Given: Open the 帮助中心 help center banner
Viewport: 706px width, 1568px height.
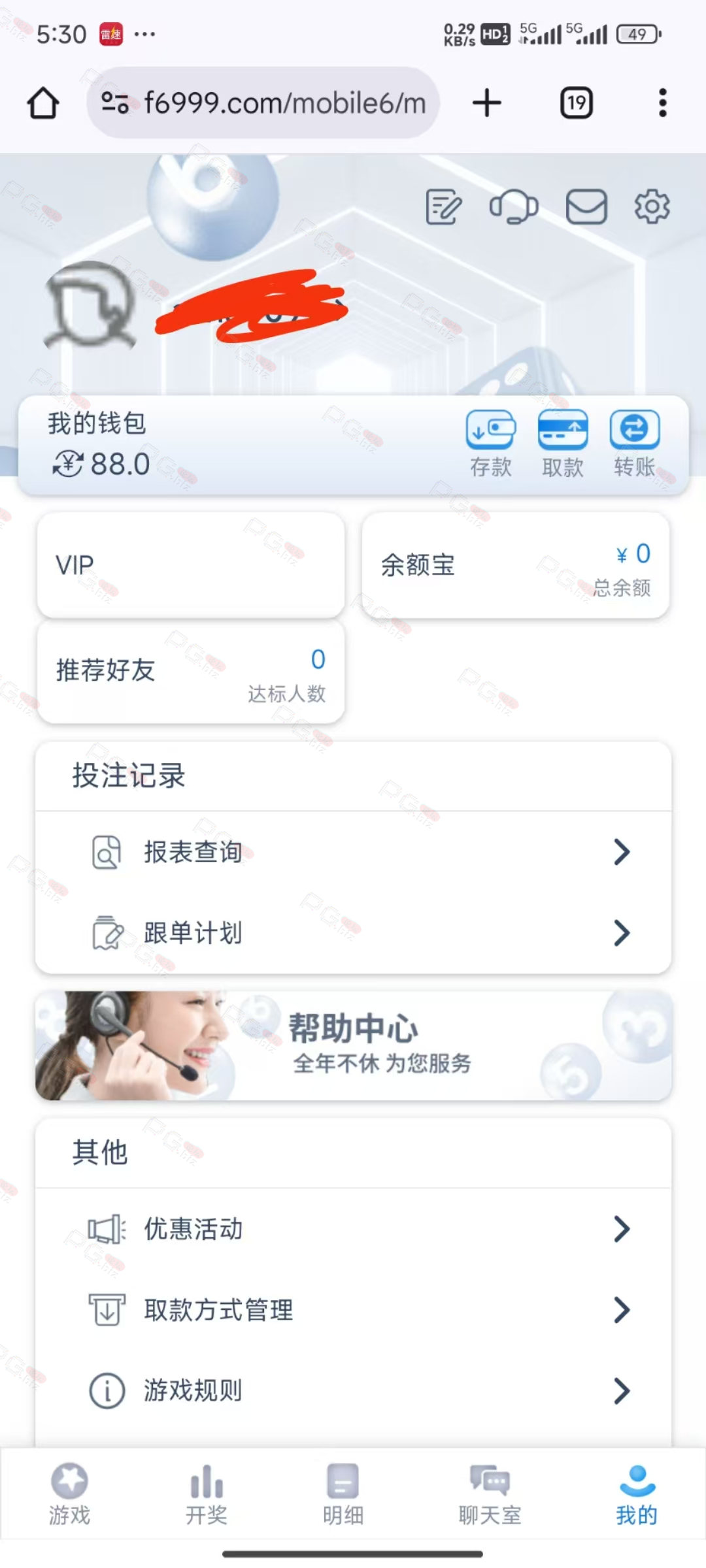Looking at the screenshot, I should click(354, 1045).
